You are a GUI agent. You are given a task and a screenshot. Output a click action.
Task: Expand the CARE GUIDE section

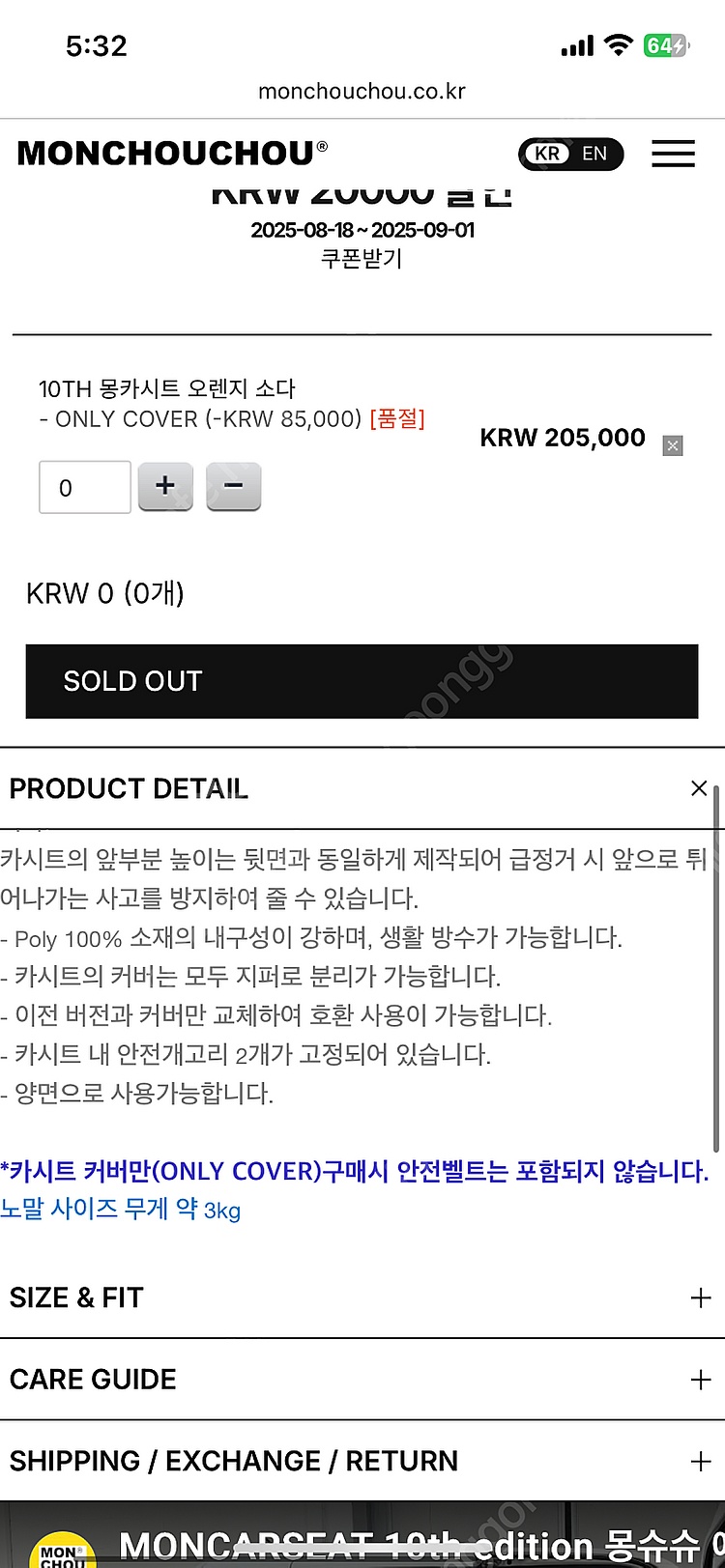pyautogui.click(x=362, y=1380)
